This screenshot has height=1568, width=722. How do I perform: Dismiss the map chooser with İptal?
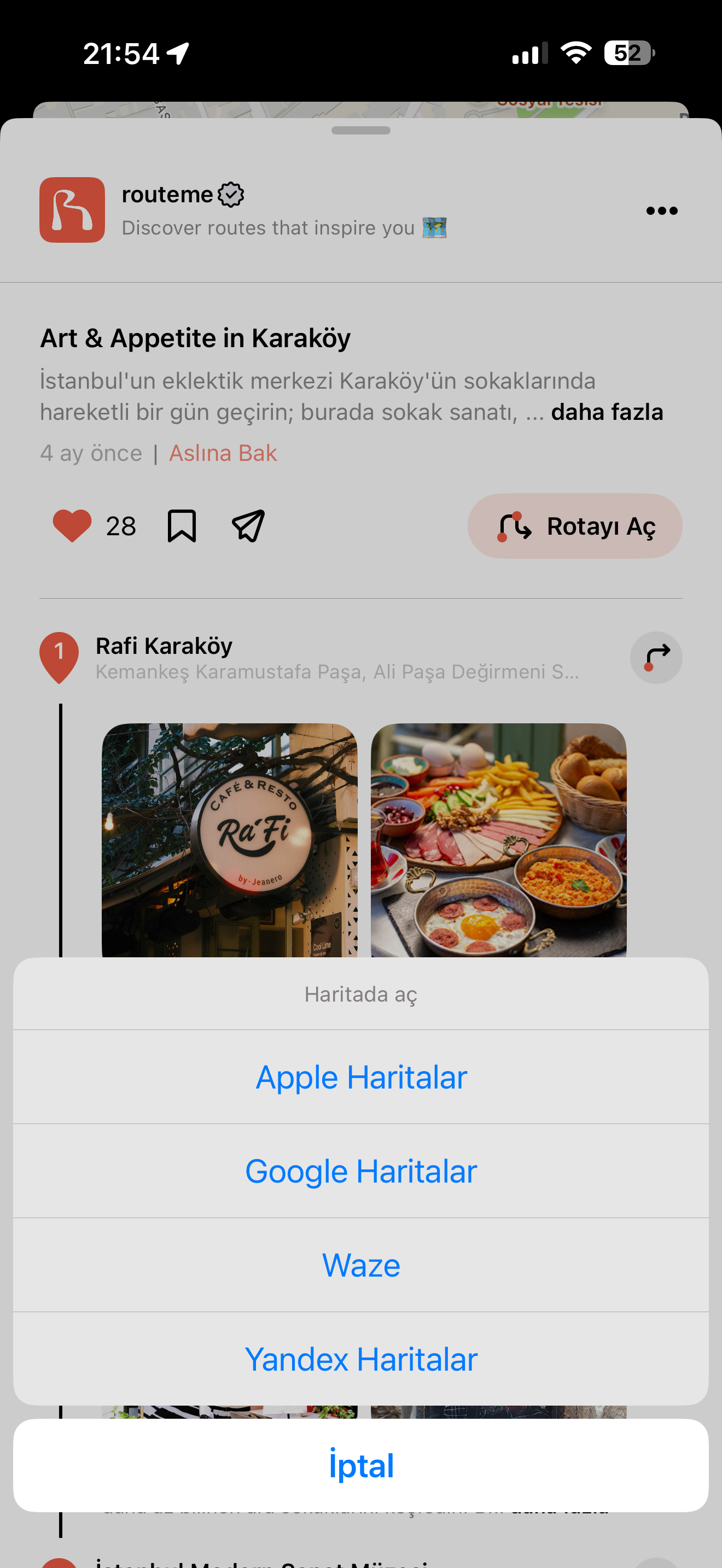pos(361,1465)
